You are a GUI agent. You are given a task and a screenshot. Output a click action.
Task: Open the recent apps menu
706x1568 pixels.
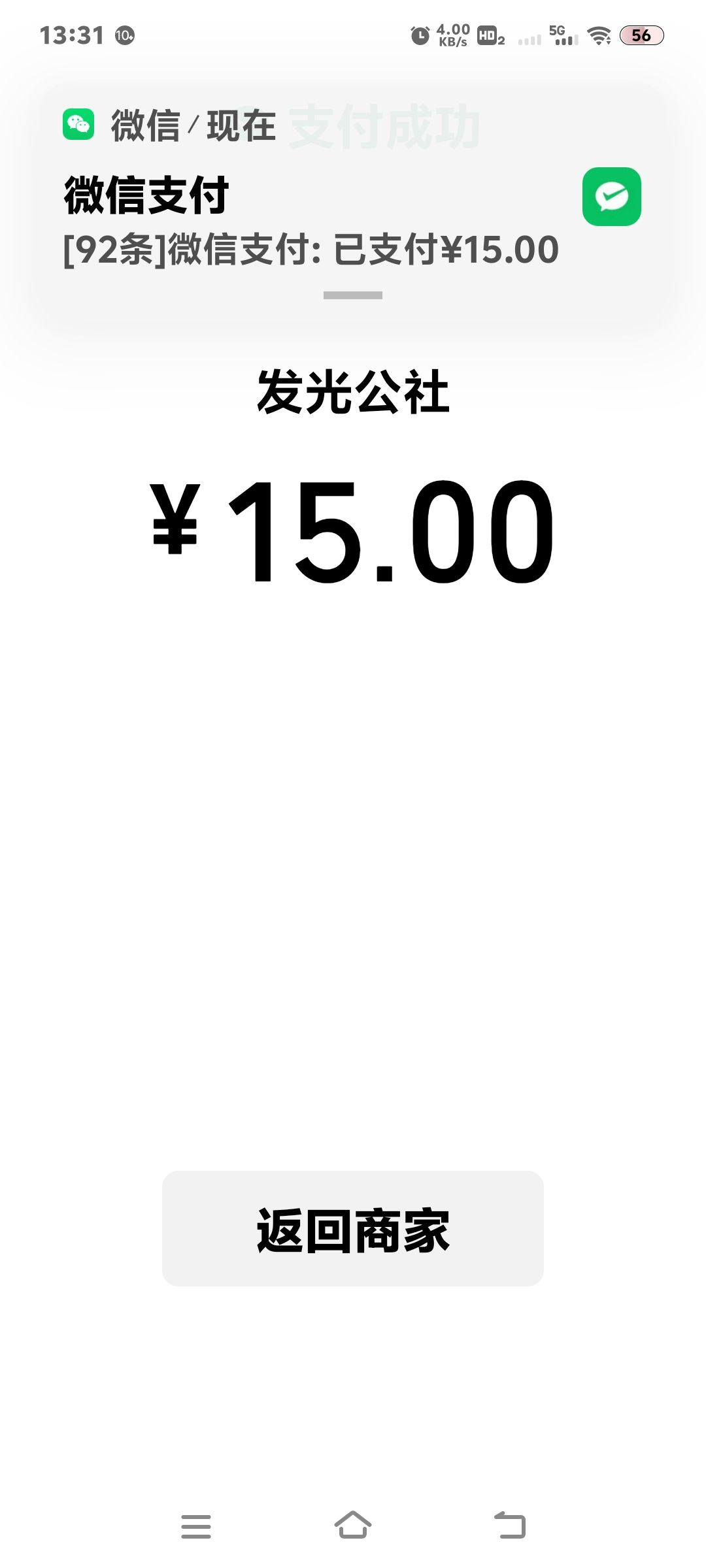pos(196,1525)
